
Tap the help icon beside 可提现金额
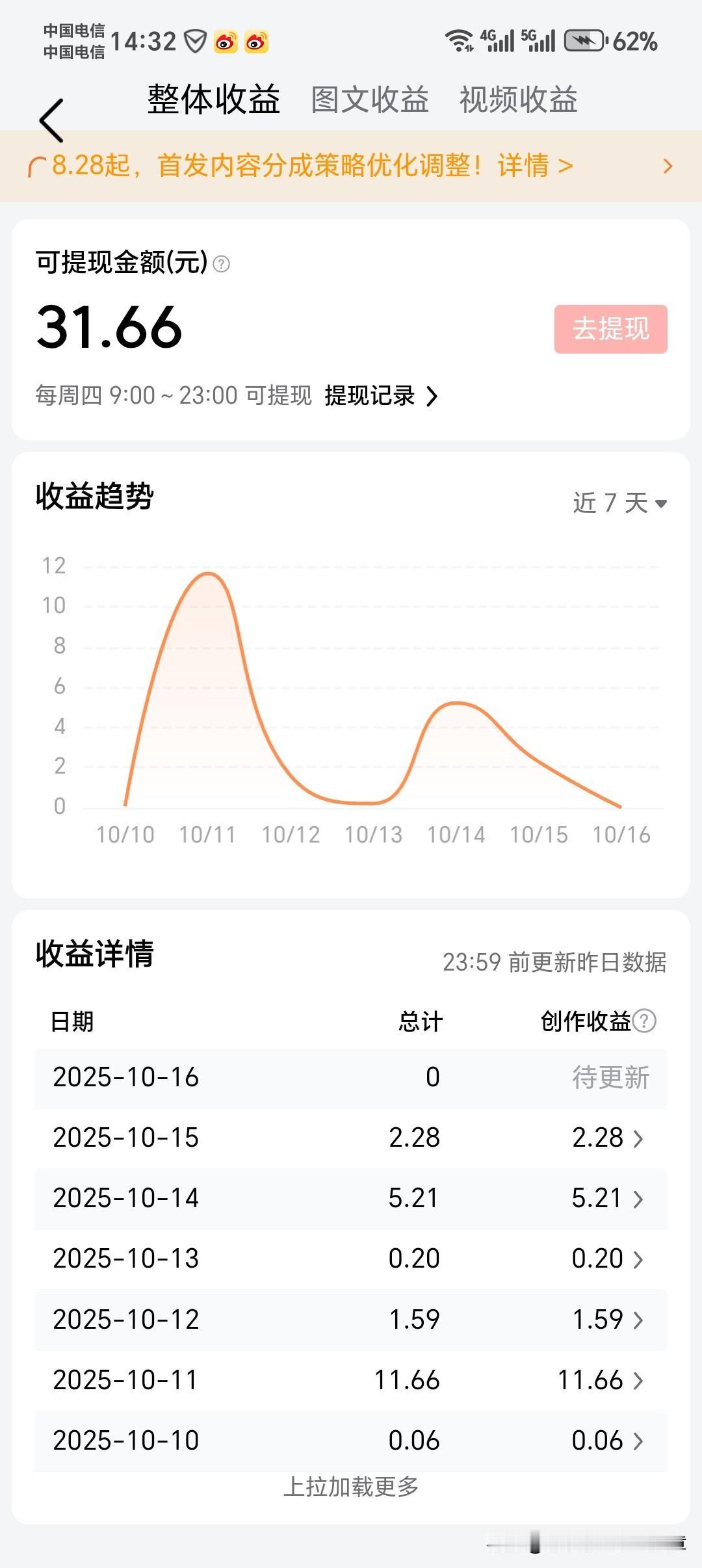[x=222, y=264]
